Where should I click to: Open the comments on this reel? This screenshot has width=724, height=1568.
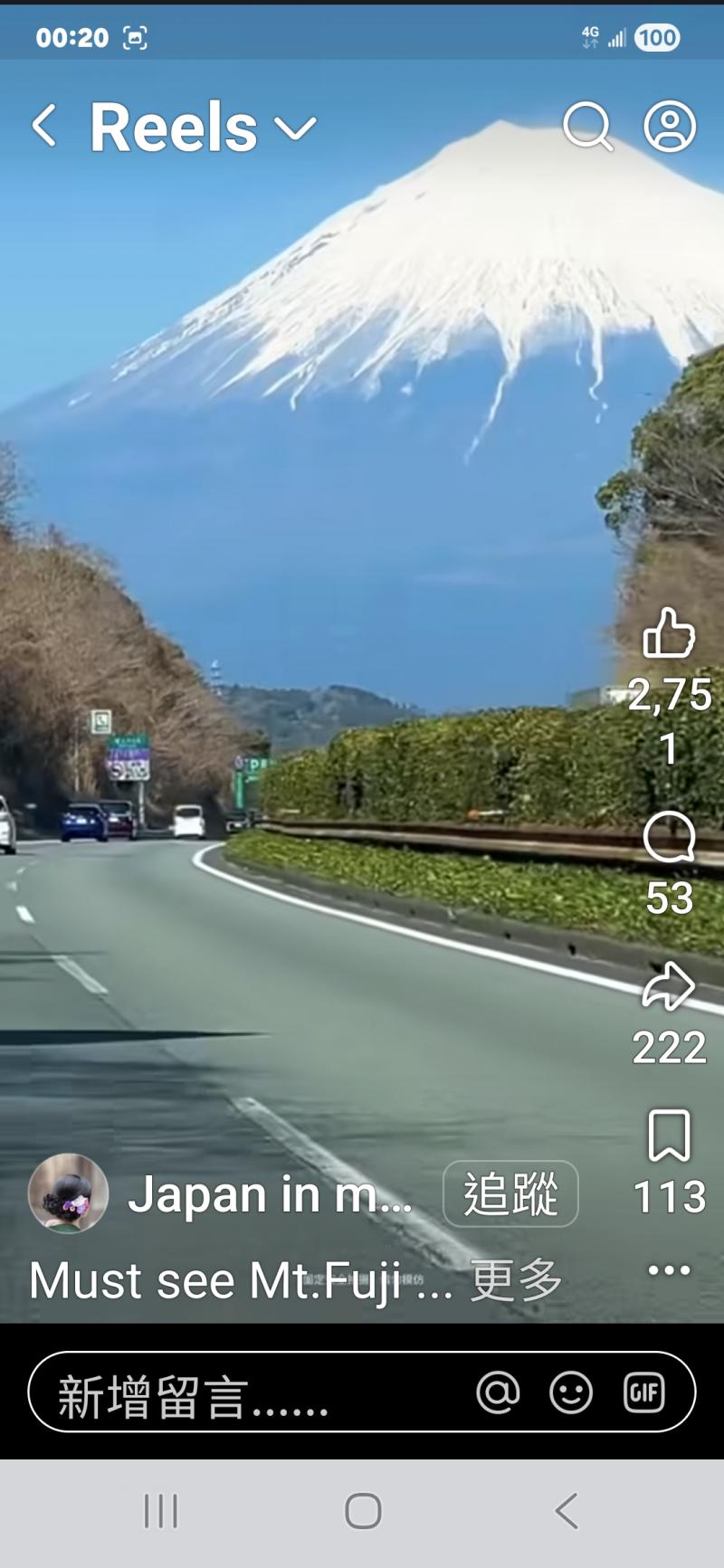click(669, 837)
